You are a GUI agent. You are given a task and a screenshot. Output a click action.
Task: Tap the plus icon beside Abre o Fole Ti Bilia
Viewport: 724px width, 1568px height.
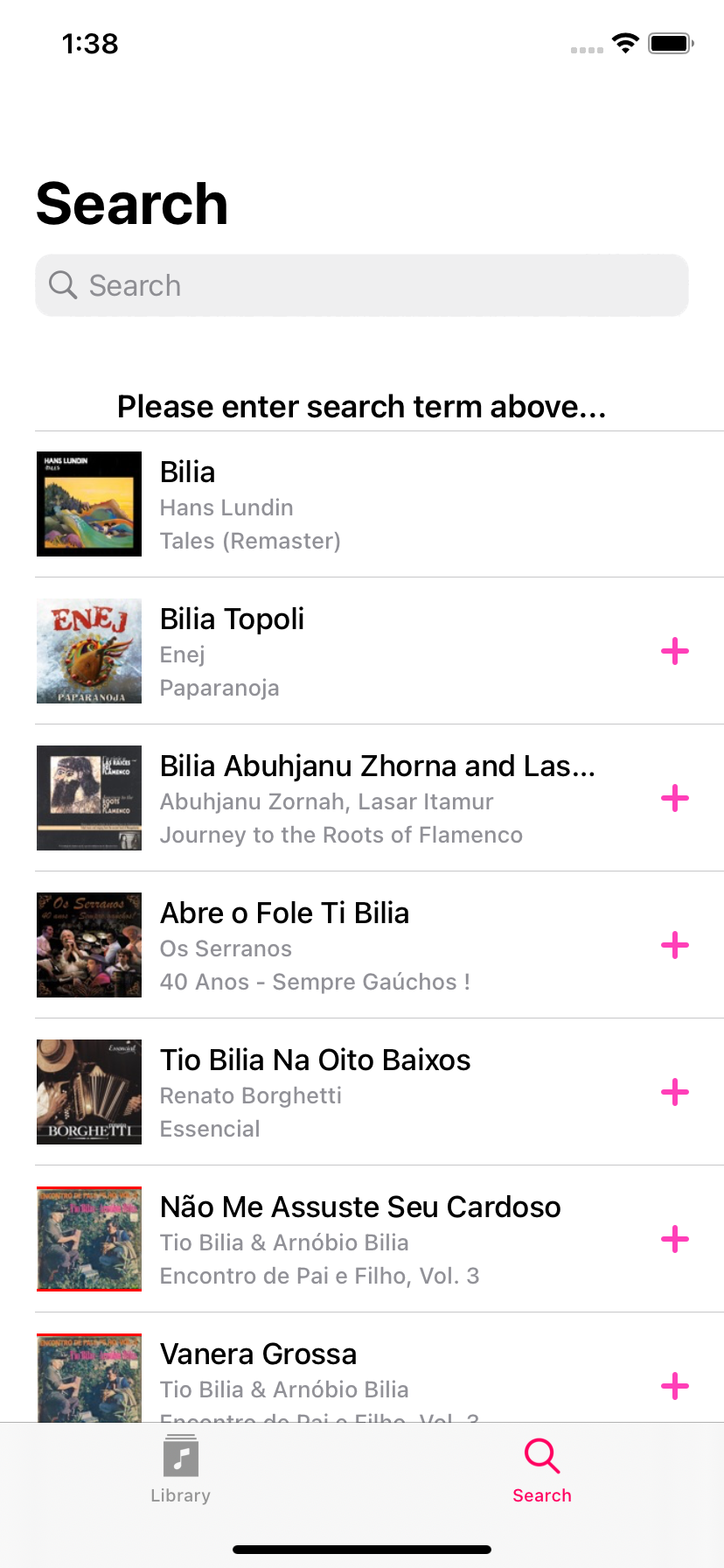674,945
